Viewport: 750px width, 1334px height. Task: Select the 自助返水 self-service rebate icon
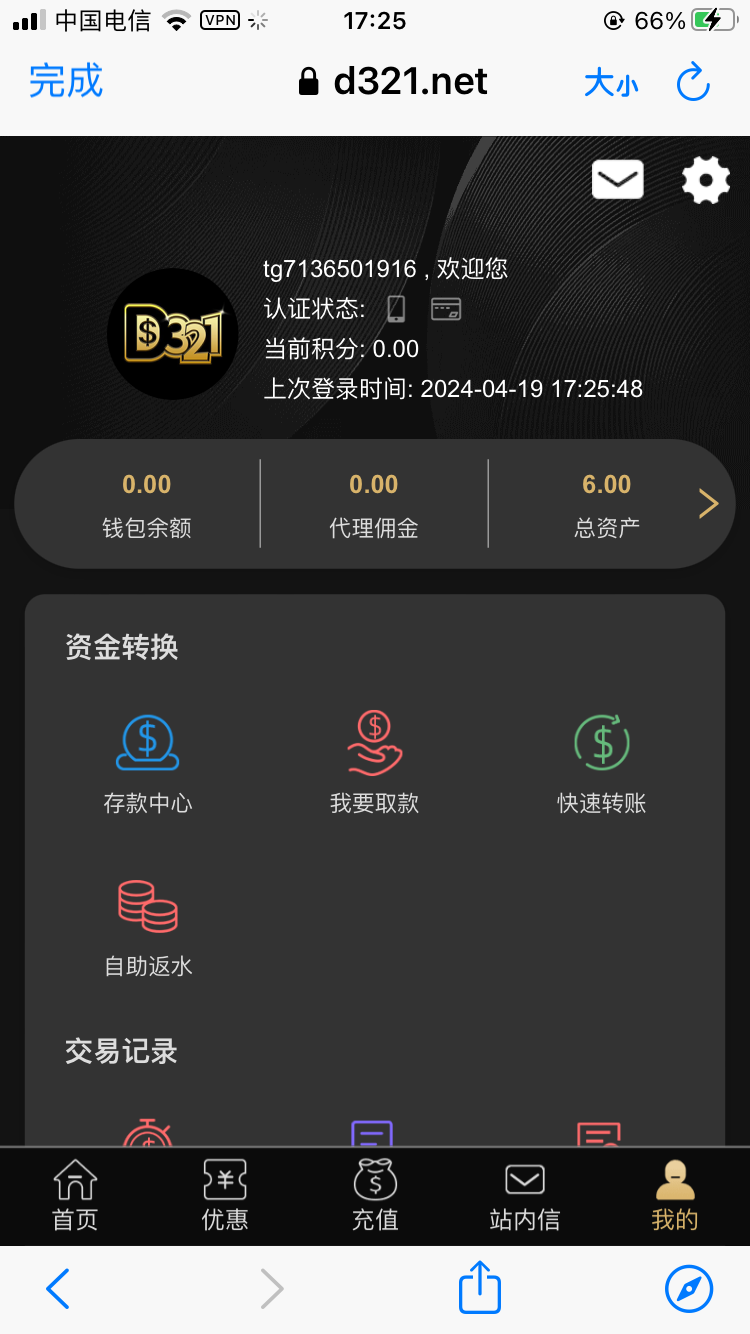148,908
